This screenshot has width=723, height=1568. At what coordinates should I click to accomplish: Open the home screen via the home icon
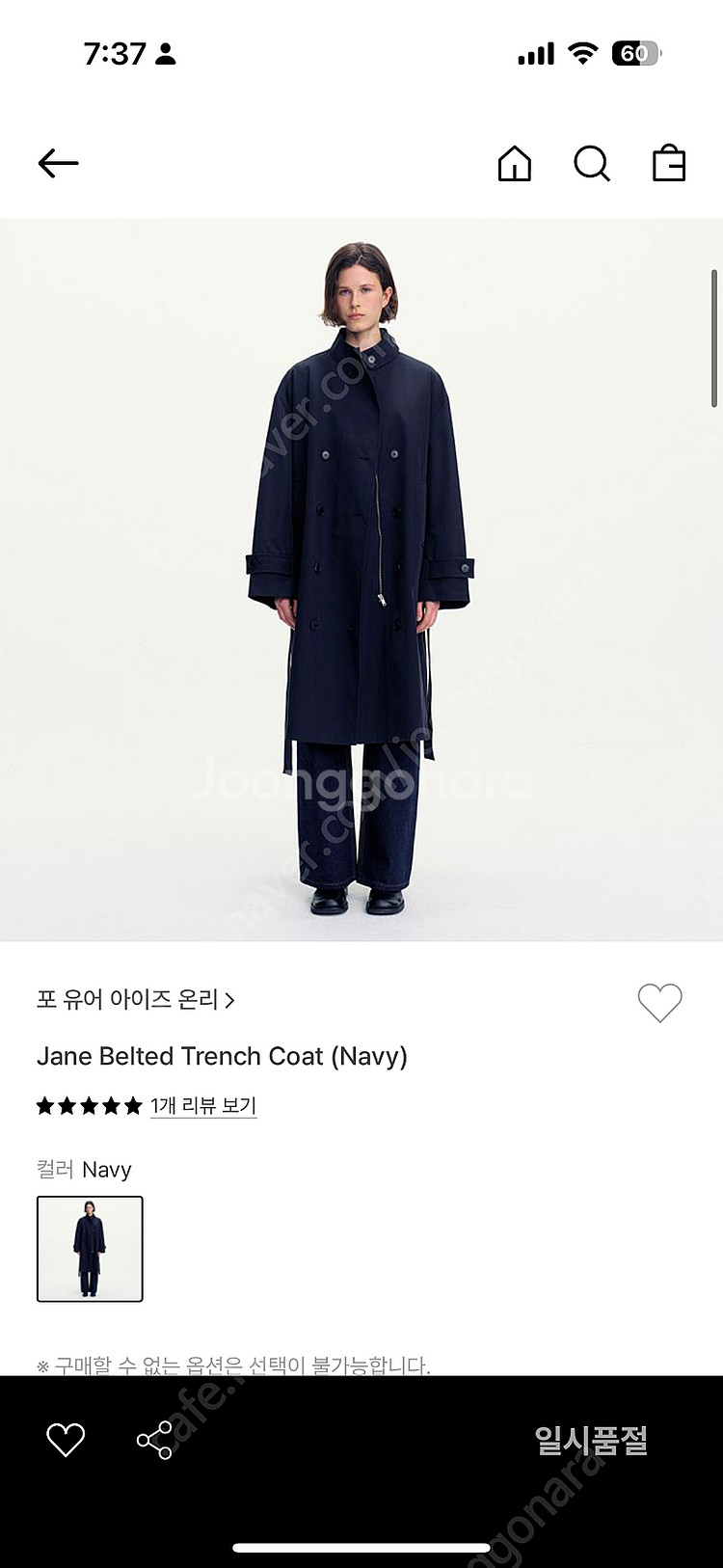514,163
